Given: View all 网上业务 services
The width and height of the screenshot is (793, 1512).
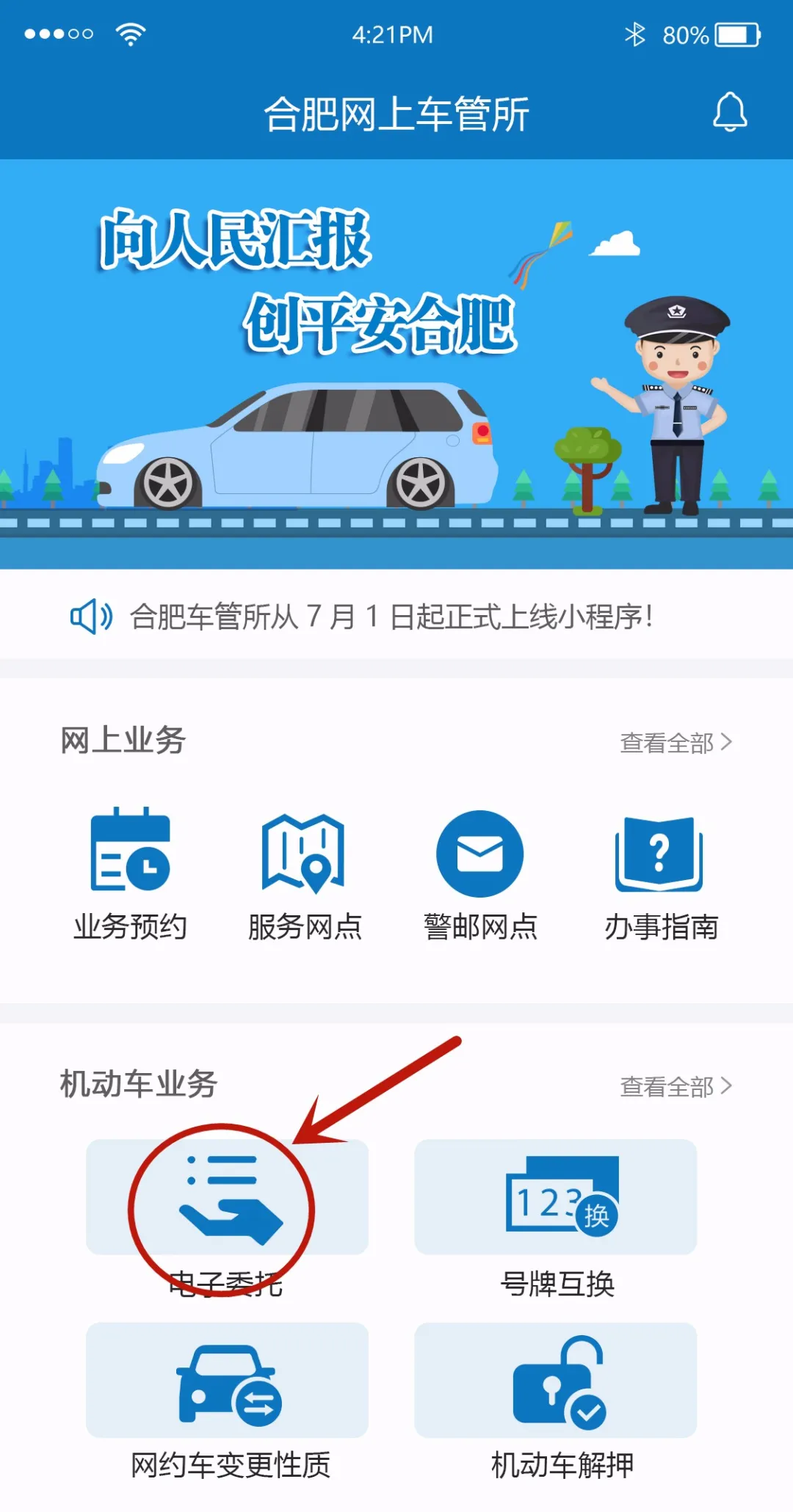Looking at the screenshot, I should (676, 743).
